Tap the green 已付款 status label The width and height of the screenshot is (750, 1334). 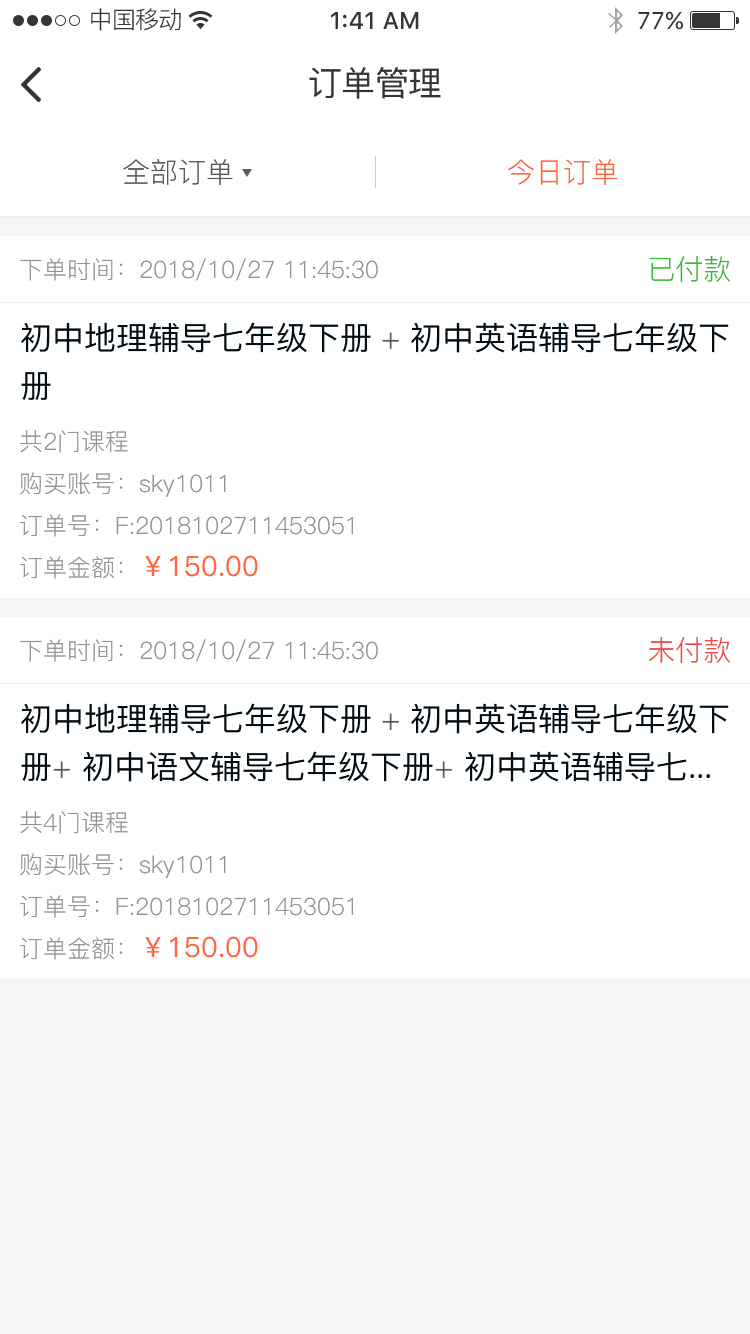689,269
